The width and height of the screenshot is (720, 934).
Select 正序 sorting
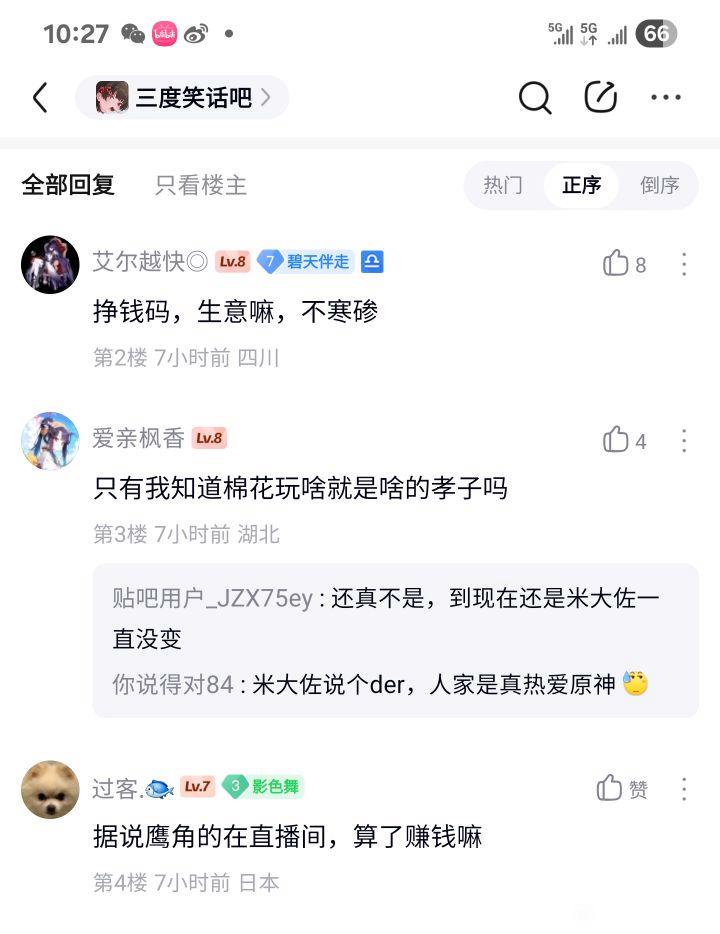pyautogui.click(x=581, y=185)
